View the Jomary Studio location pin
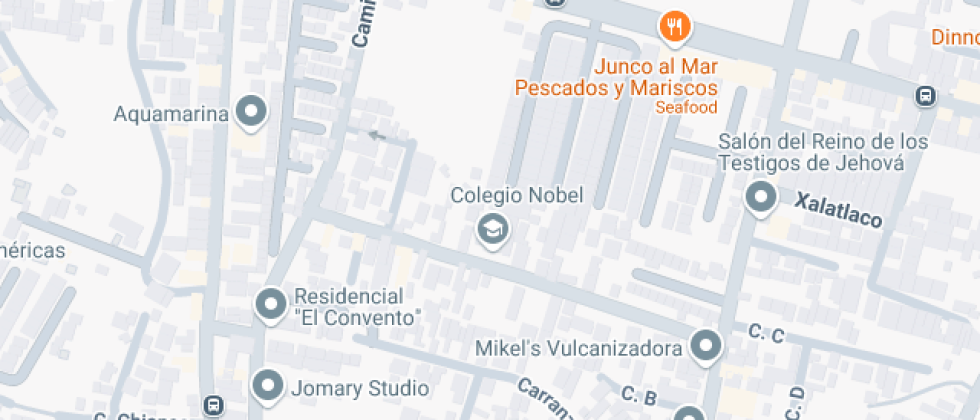The image size is (980, 420). coord(268,386)
